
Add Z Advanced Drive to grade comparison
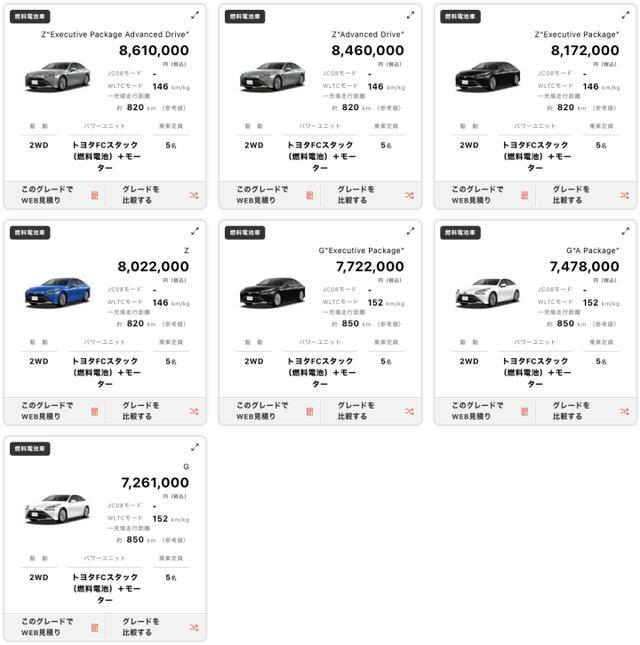click(x=368, y=194)
